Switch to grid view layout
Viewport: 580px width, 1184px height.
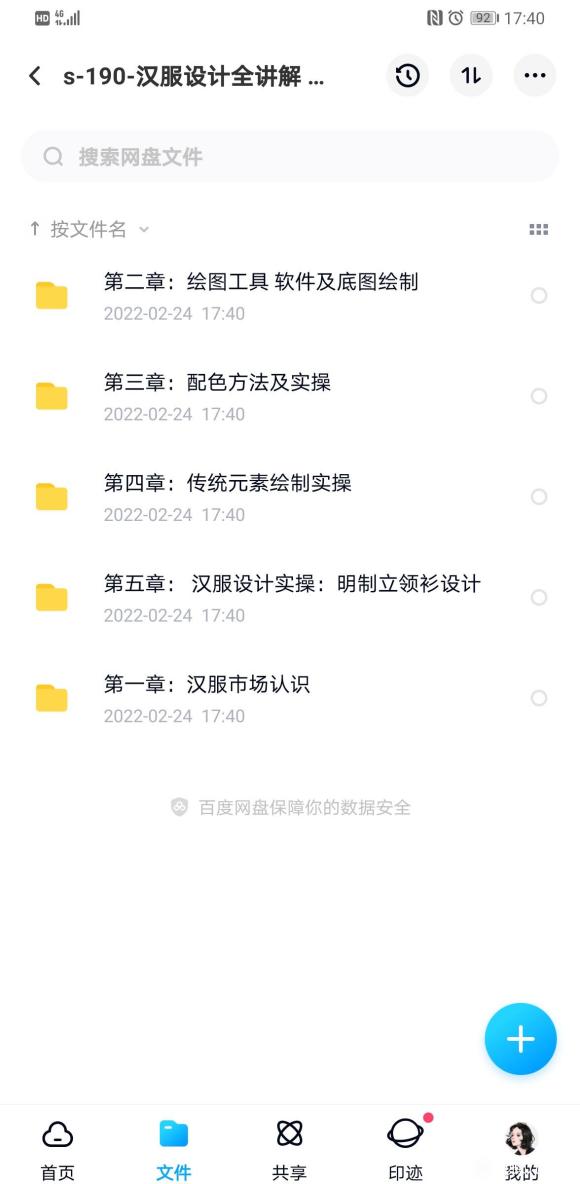[538, 230]
